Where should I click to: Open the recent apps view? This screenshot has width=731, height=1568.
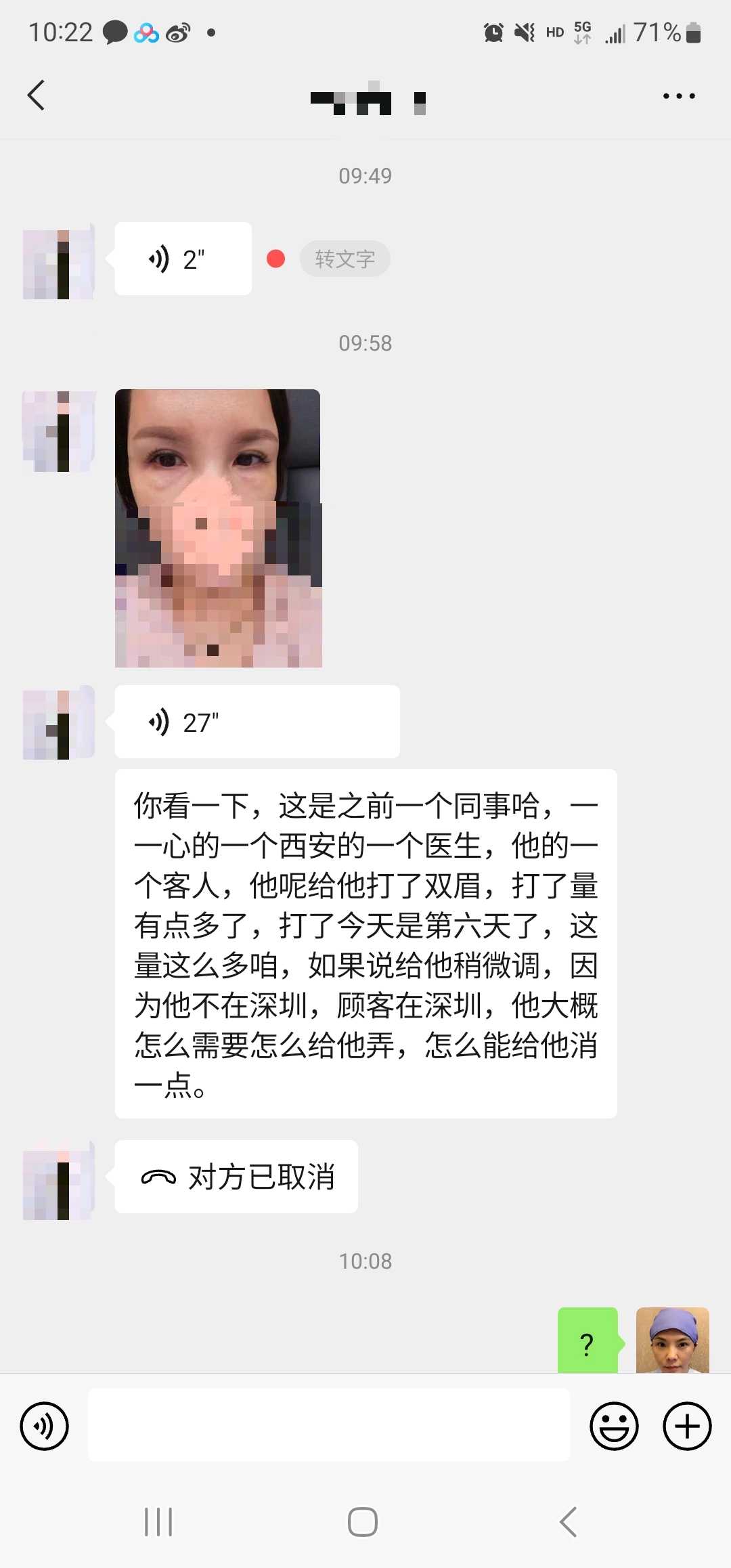pyautogui.click(x=158, y=1522)
